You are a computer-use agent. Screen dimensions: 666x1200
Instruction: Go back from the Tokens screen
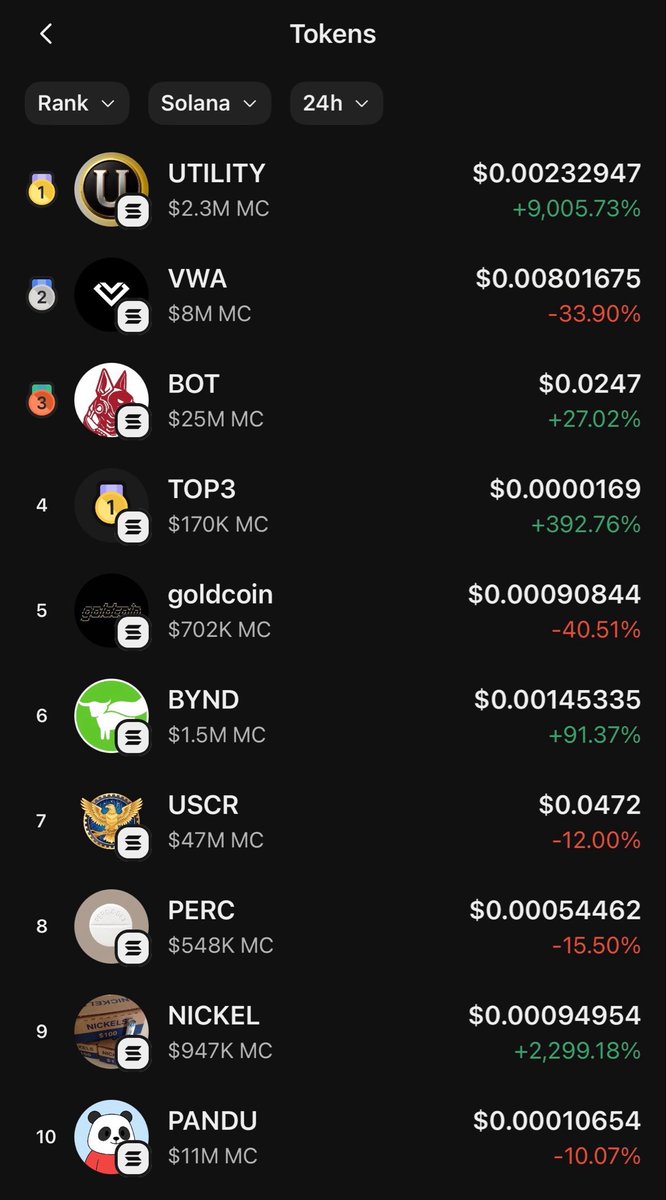coord(46,34)
